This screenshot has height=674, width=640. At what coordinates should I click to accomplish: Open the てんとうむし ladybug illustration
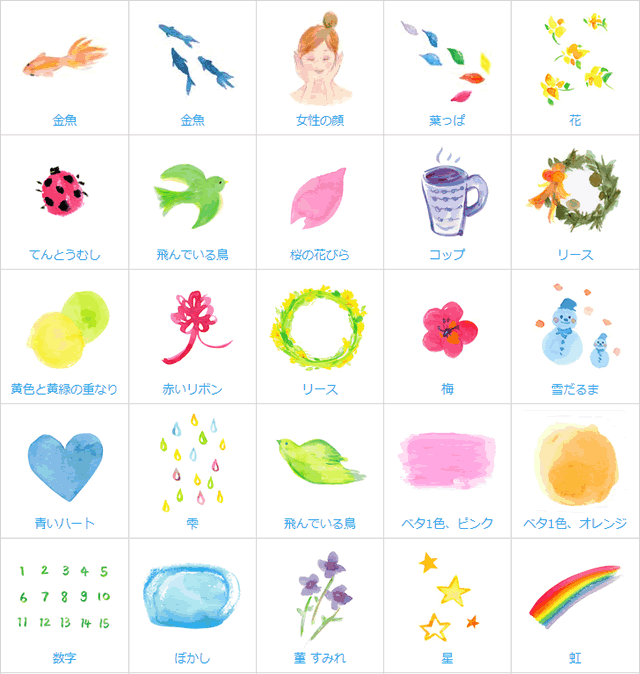click(x=64, y=190)
